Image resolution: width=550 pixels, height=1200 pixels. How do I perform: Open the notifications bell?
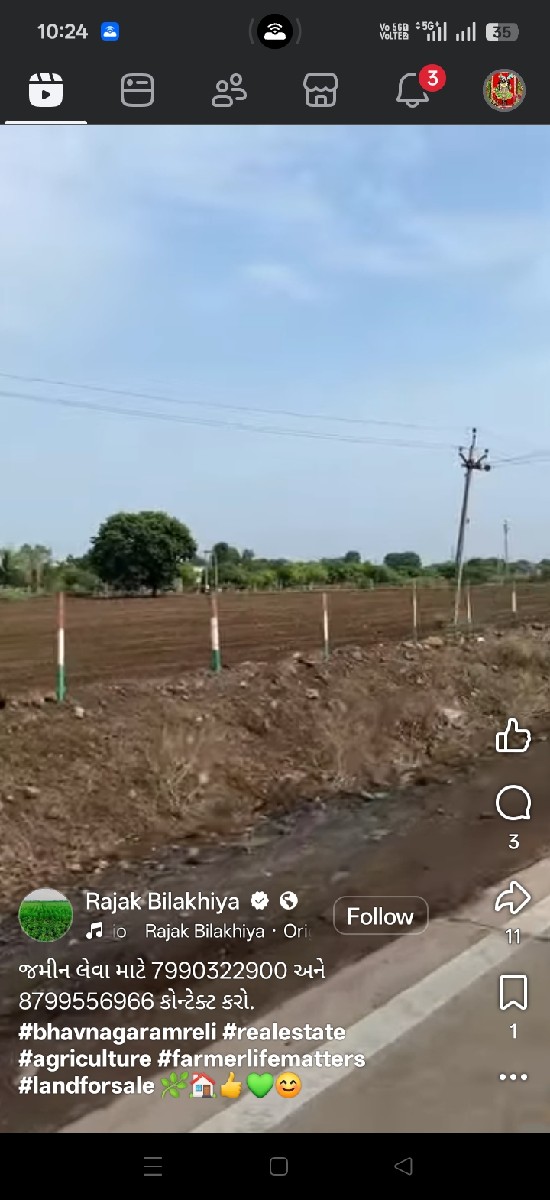pos(413,89)
